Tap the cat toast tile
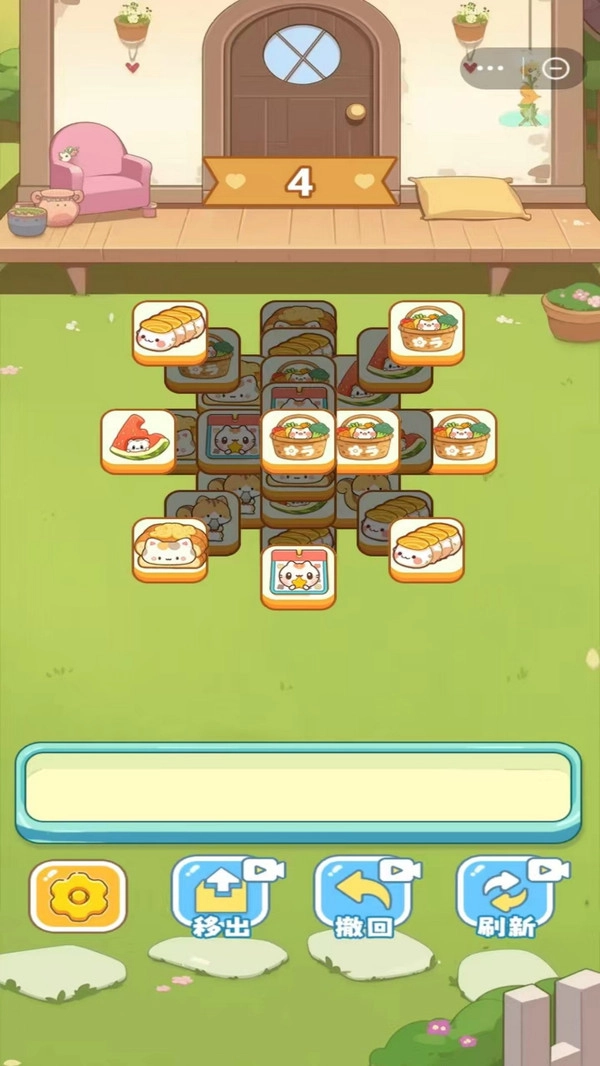600x1066 pixels. [170, 547]
